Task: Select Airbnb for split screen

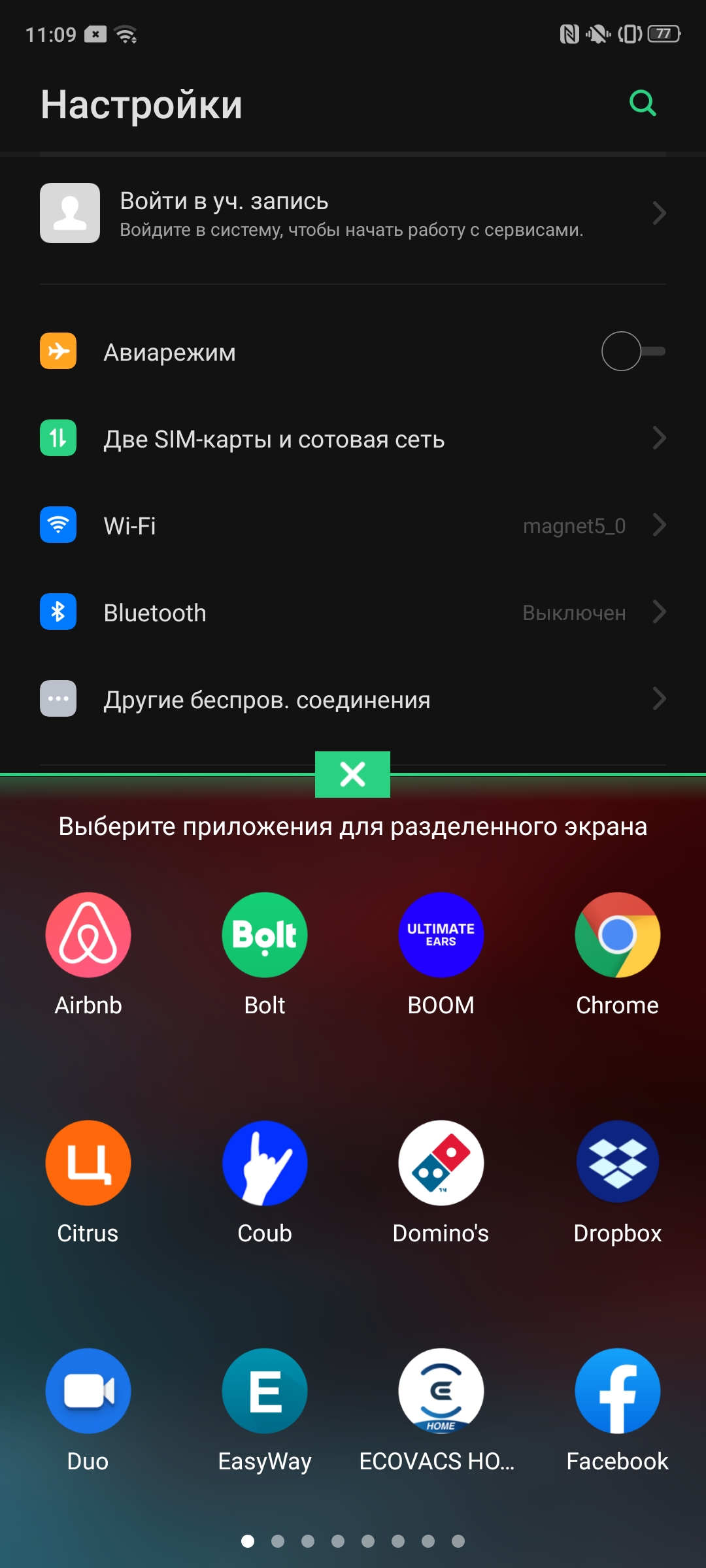Action: pyautogui.click(x=88, y=935)
